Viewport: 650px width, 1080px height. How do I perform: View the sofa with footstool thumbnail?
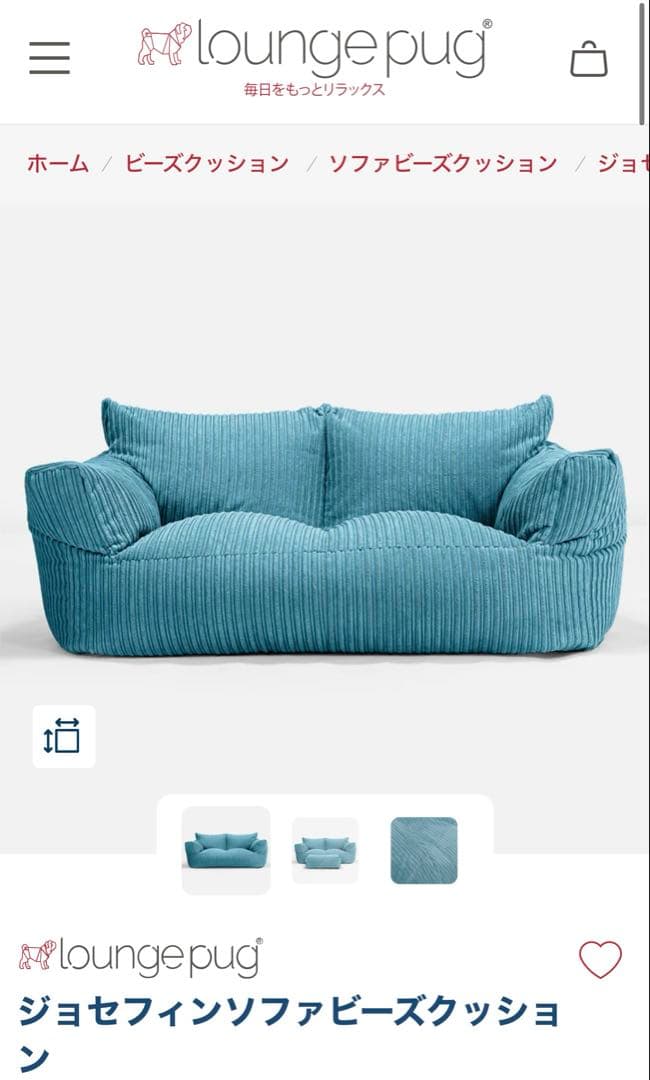pos(325,850)
